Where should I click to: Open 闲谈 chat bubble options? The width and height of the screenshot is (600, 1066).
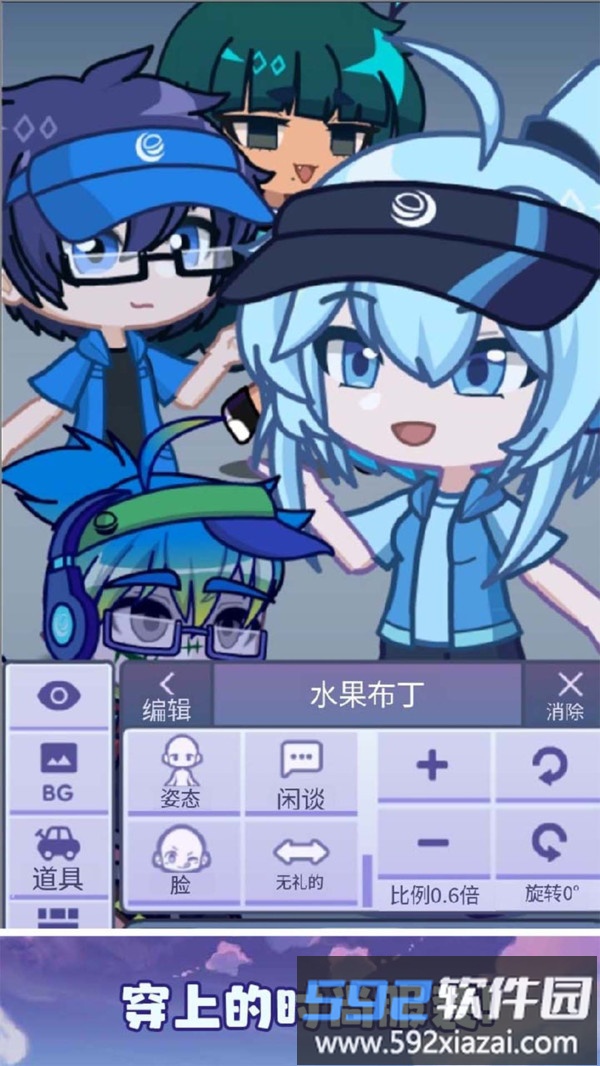click(300, 771)
